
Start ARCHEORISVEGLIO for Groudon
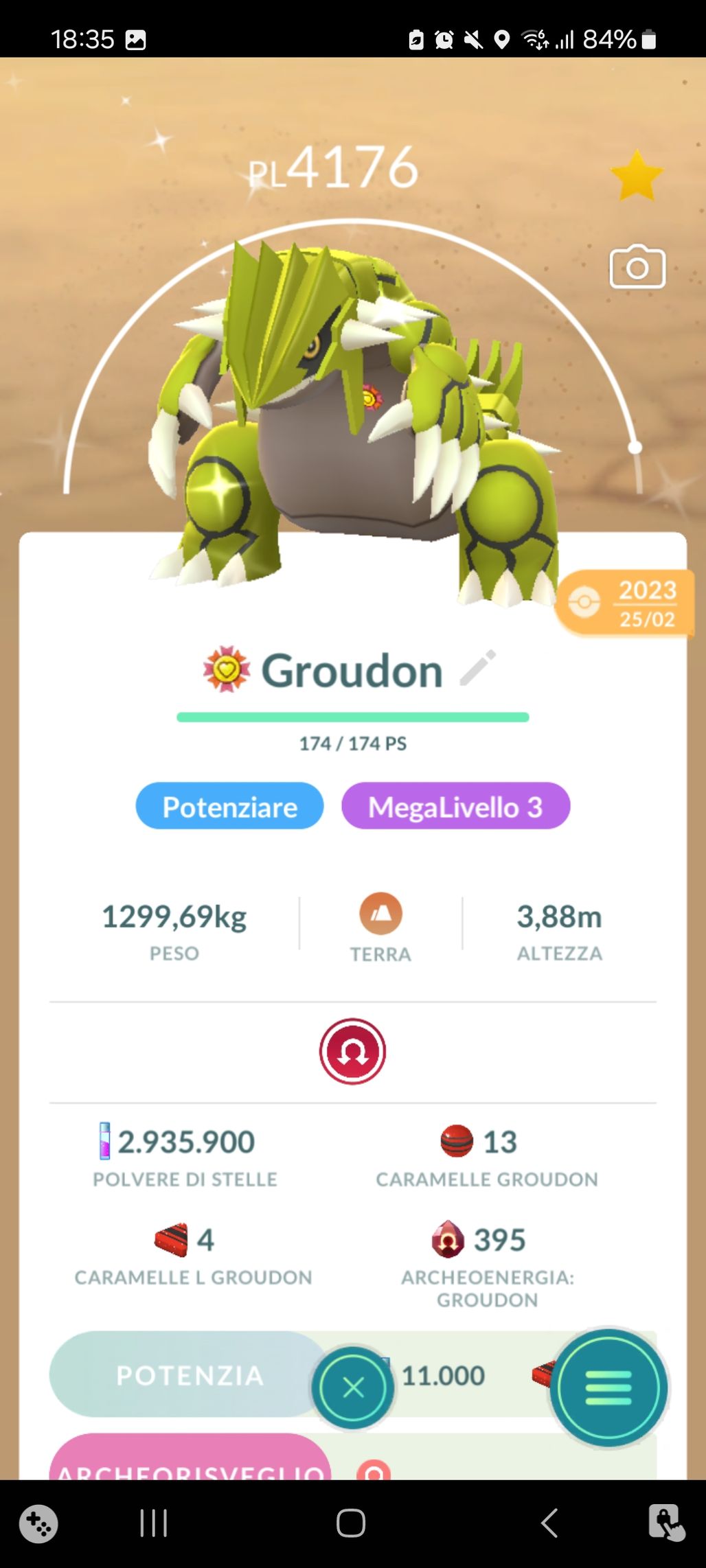click(190, 1461)
